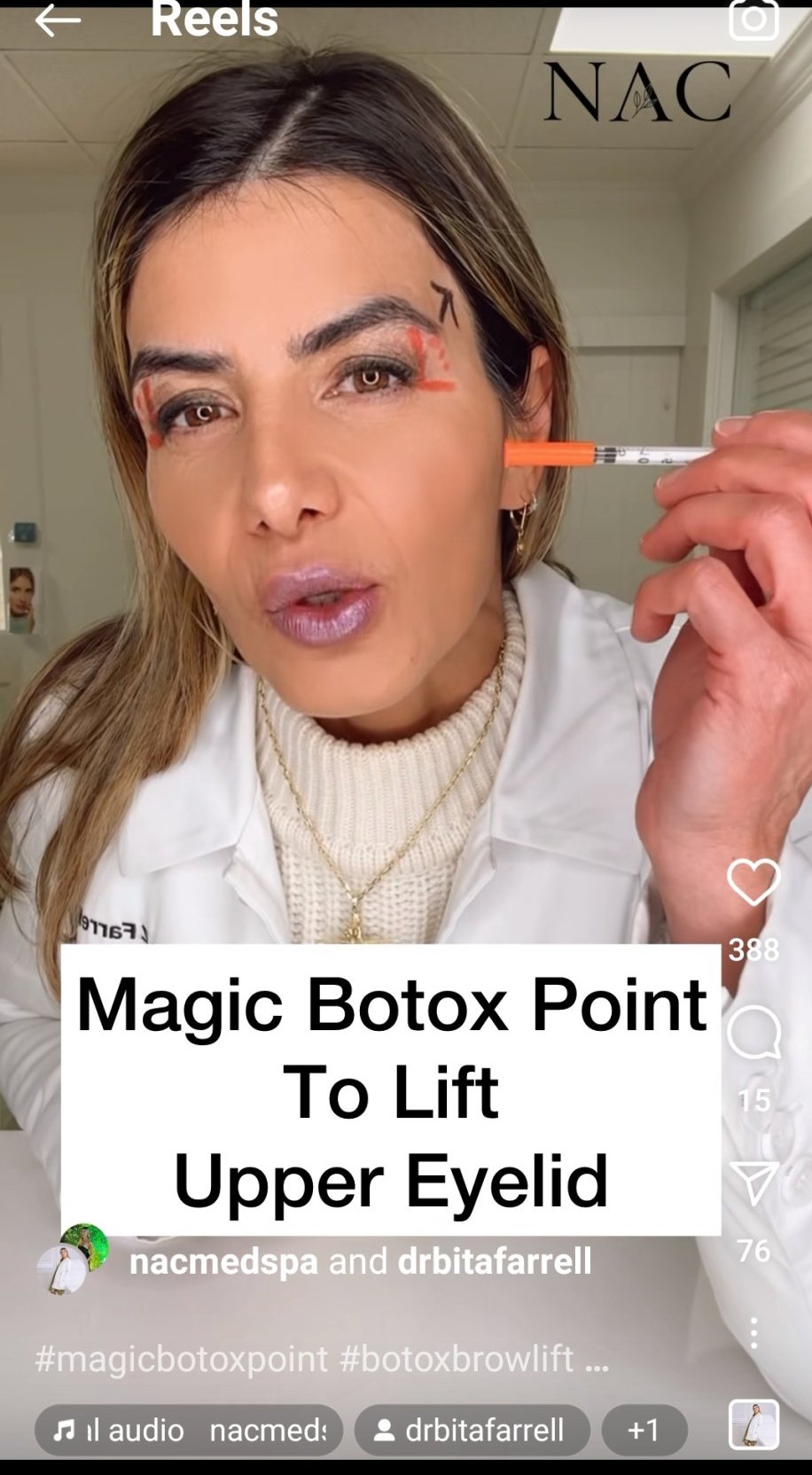Image resolution: width=812 pixels, height=1475 pixels.
Task: Open the comments on this reel
Action: (x=753, y=1033)
